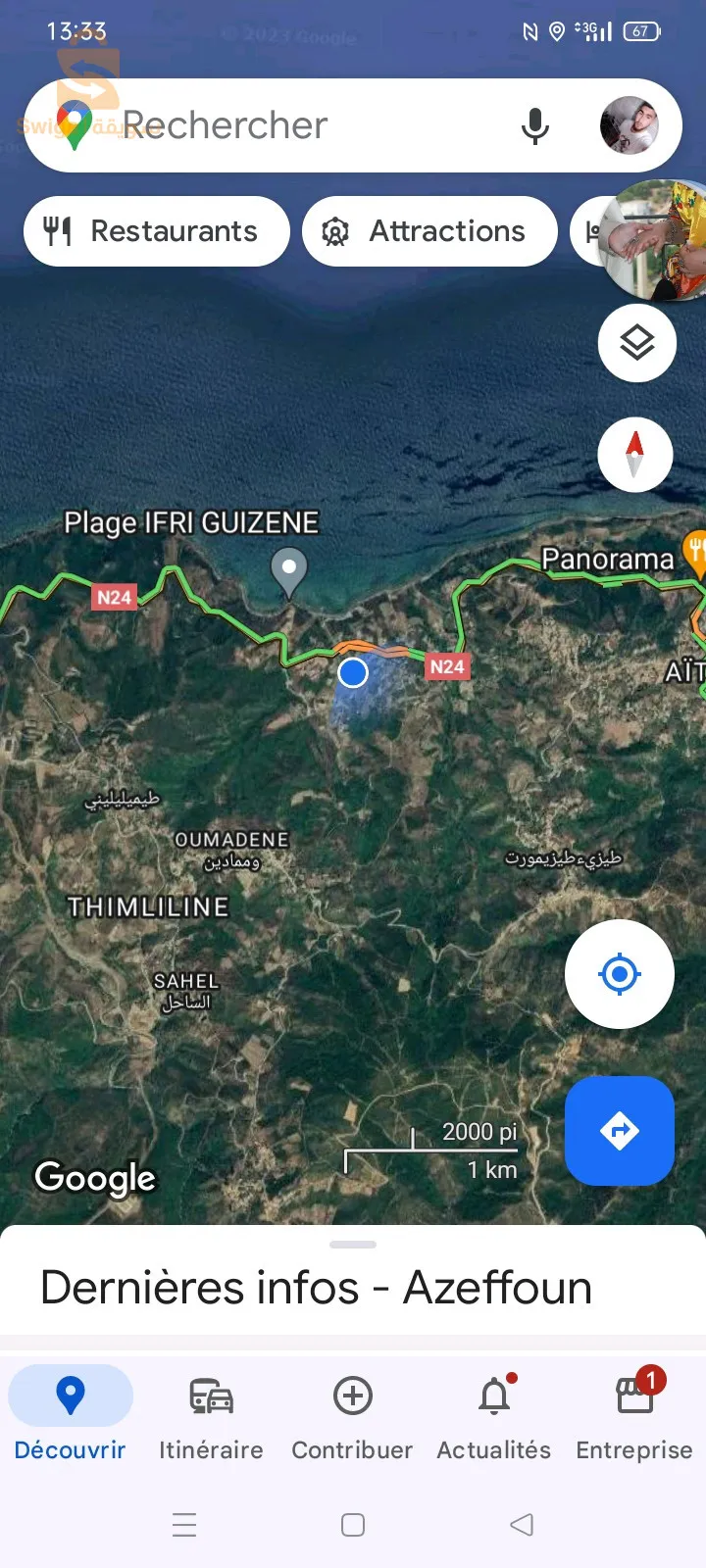Switch to the Entreprise tab
Image resolution: width=706 pixels, height=1568 pixels.
click(x=634, y=1417)
